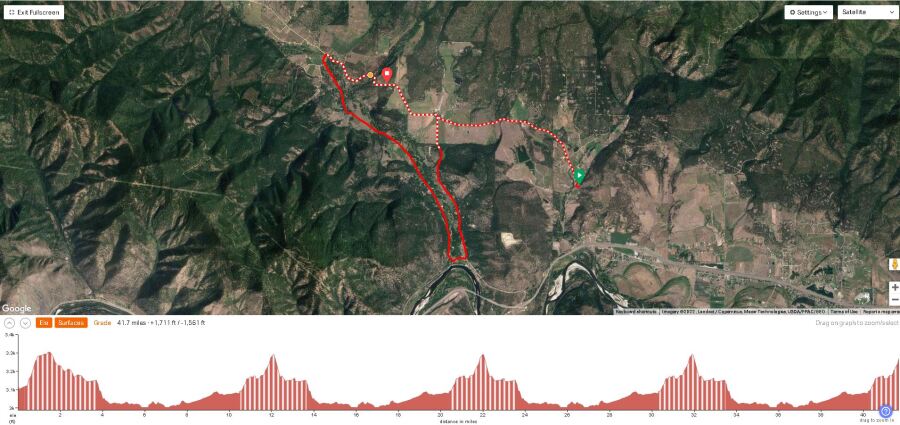Exit fullscreen map view
The width and height of the screenshot is (900, 425).
(34, 12)
